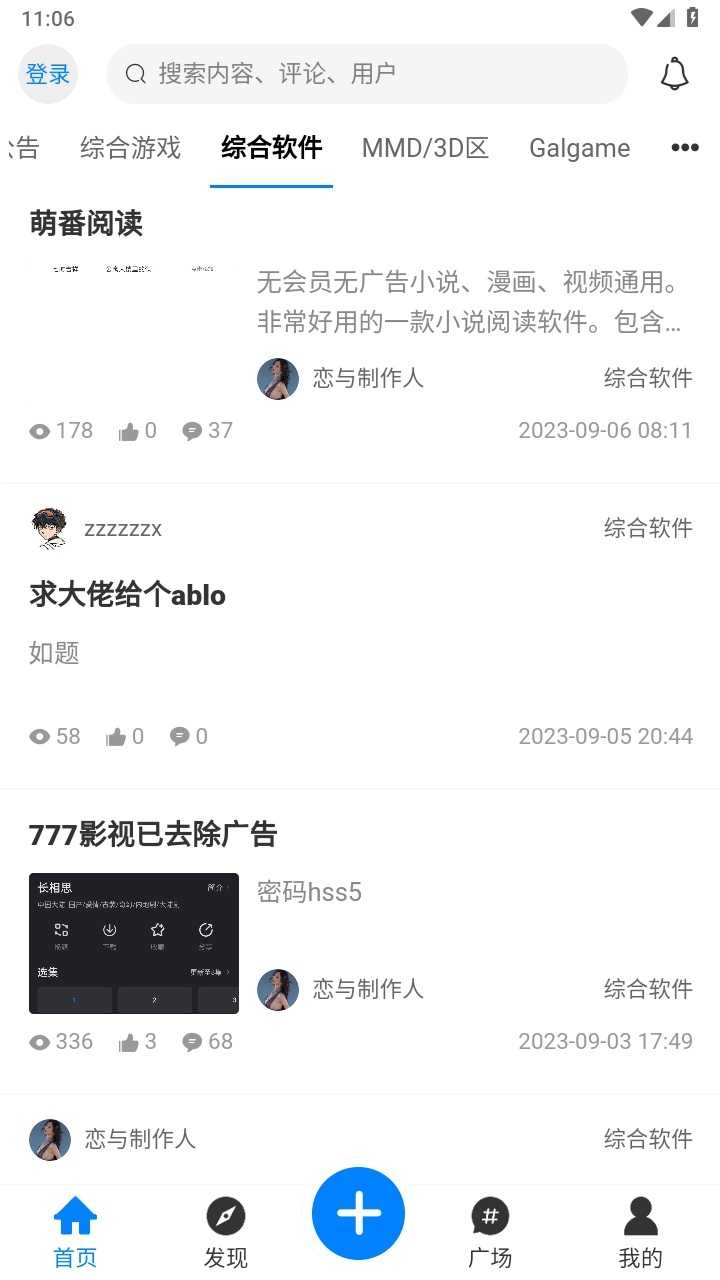Viewport: 720px width, 1280px height.
Task: Open the notifications bell
Action: (x=675, y=74)
